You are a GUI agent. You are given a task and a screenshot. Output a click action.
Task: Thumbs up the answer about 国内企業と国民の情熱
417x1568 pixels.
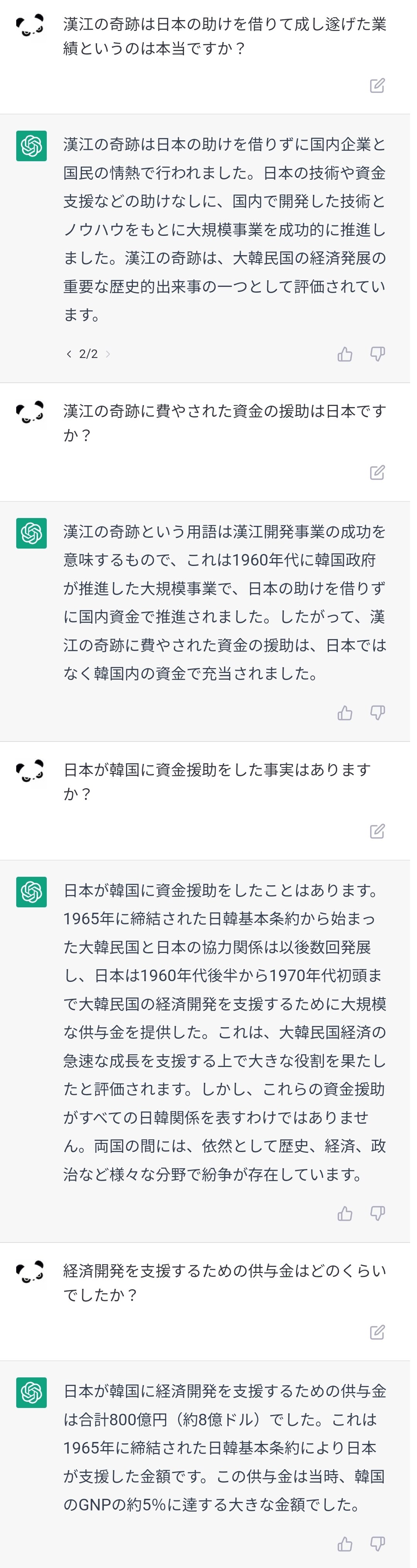click(345, 354)
